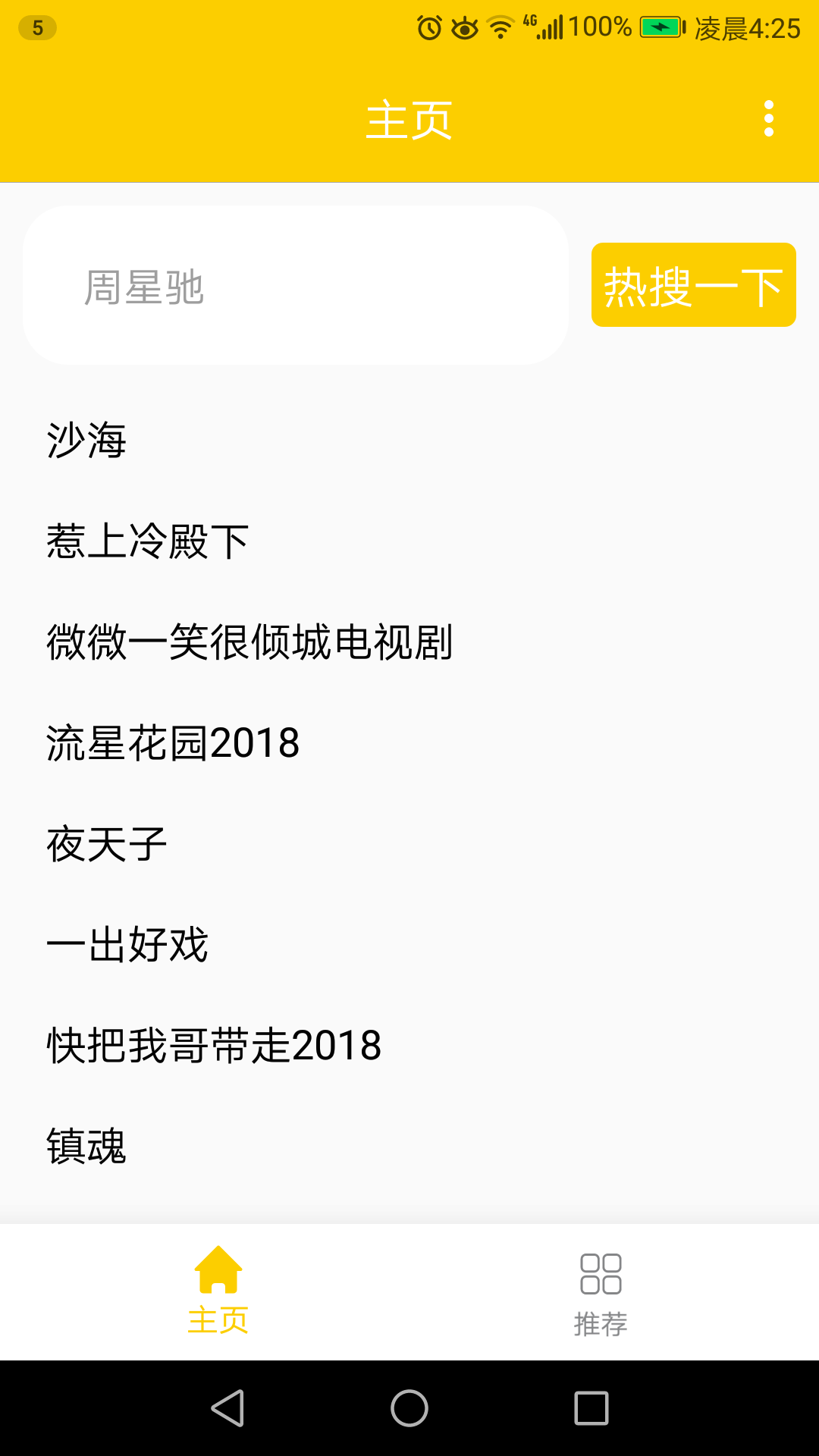Select the 一出好戏 entry
This screenshot has height=1456, width=819.
click(x=127, y=945)
